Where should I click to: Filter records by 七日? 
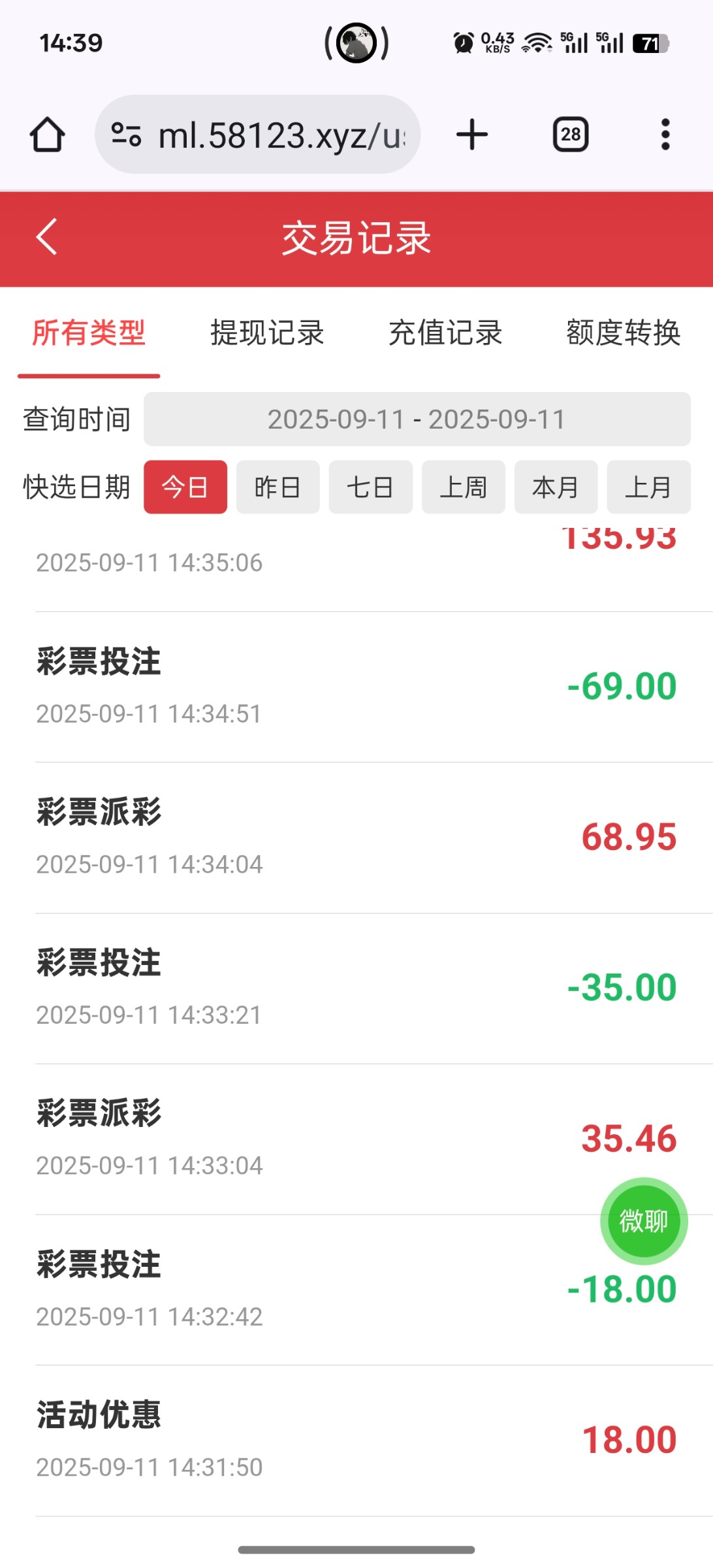[x=370, y=487]
